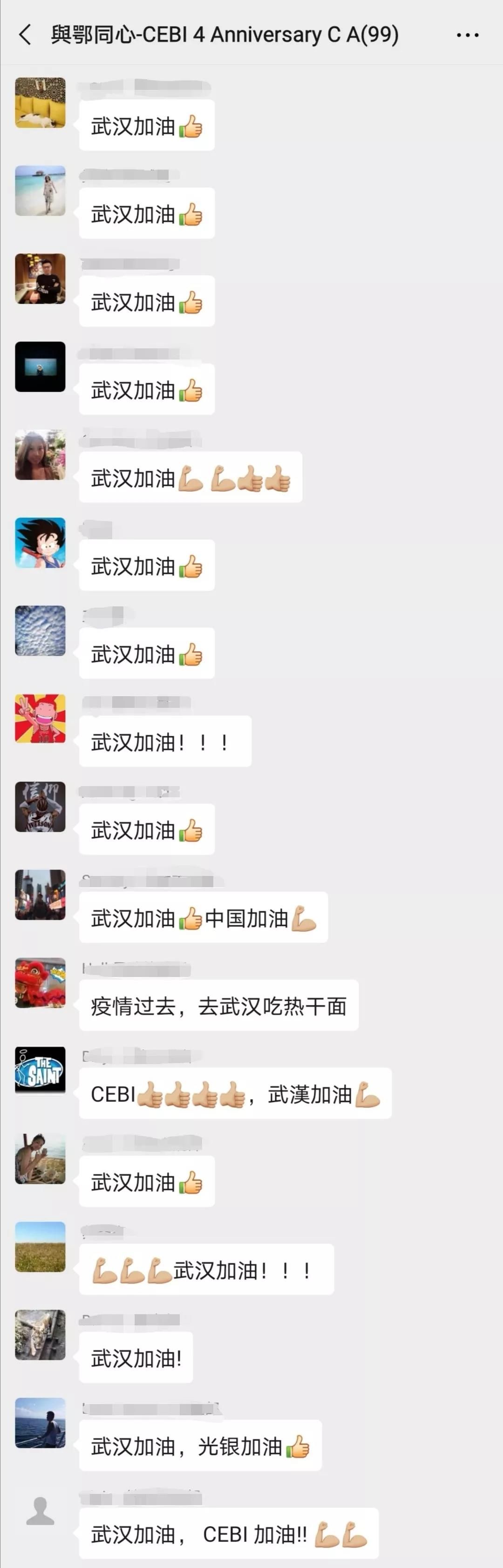The width and height of the screenshot is (503, 1568).
Task: Tap avatar beside the 疫情过去，去武汉吃热干面 message
Action: tap(40, 983)
